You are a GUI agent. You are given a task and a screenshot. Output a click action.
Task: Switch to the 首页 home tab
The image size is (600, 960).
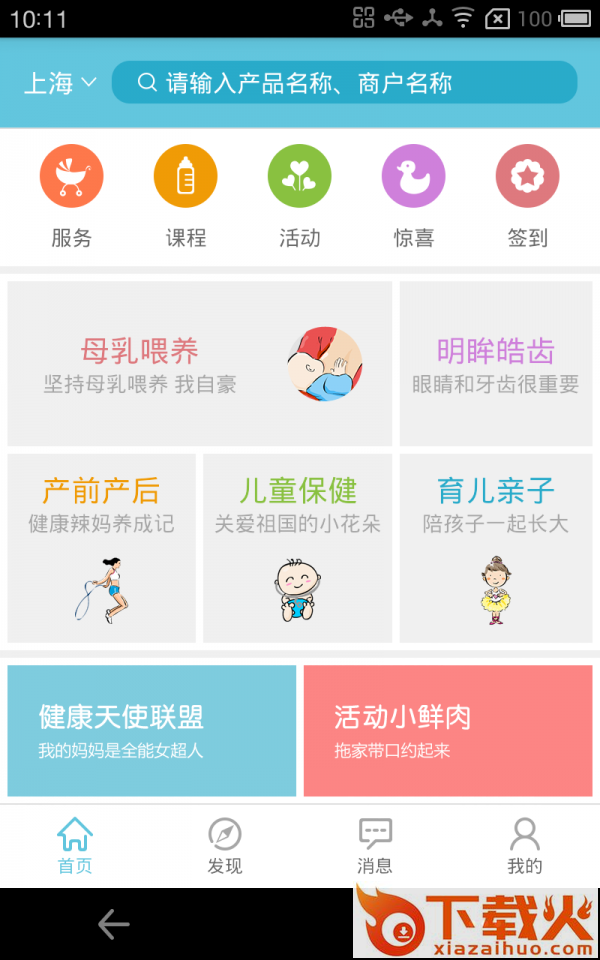(75, 846)
